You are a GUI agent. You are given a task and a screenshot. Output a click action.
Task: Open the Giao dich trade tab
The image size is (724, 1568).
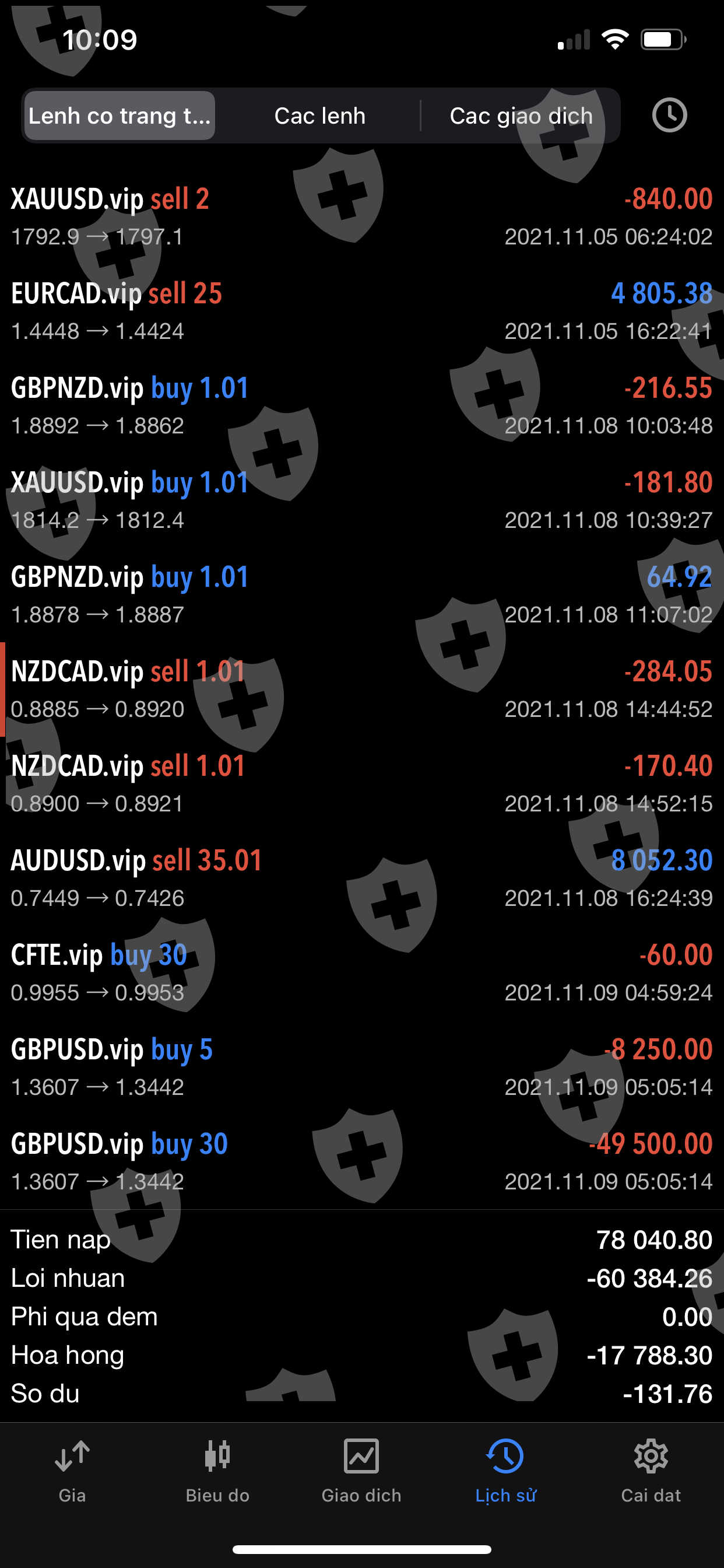pos(361,1471)
